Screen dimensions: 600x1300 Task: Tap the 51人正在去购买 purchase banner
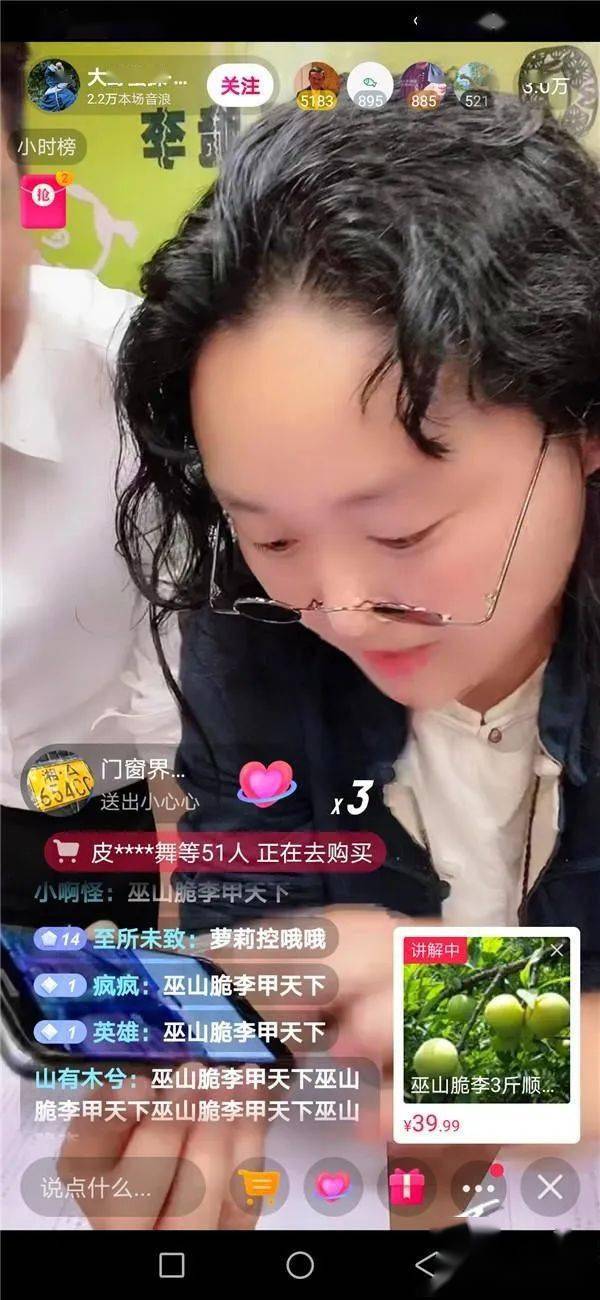214,852
